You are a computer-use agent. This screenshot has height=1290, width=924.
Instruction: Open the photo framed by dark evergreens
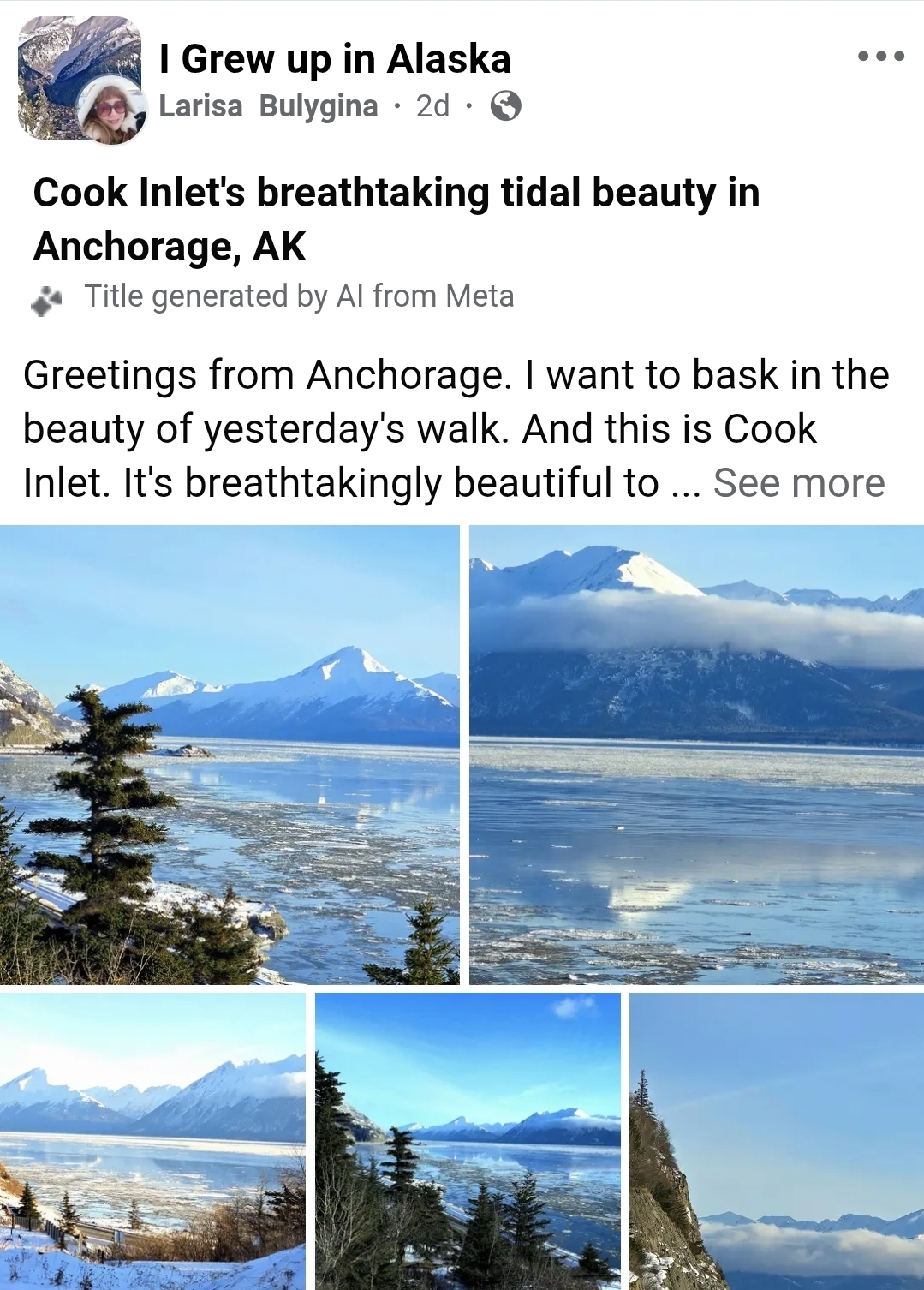pyautogui.click(x=468, y=1141)
